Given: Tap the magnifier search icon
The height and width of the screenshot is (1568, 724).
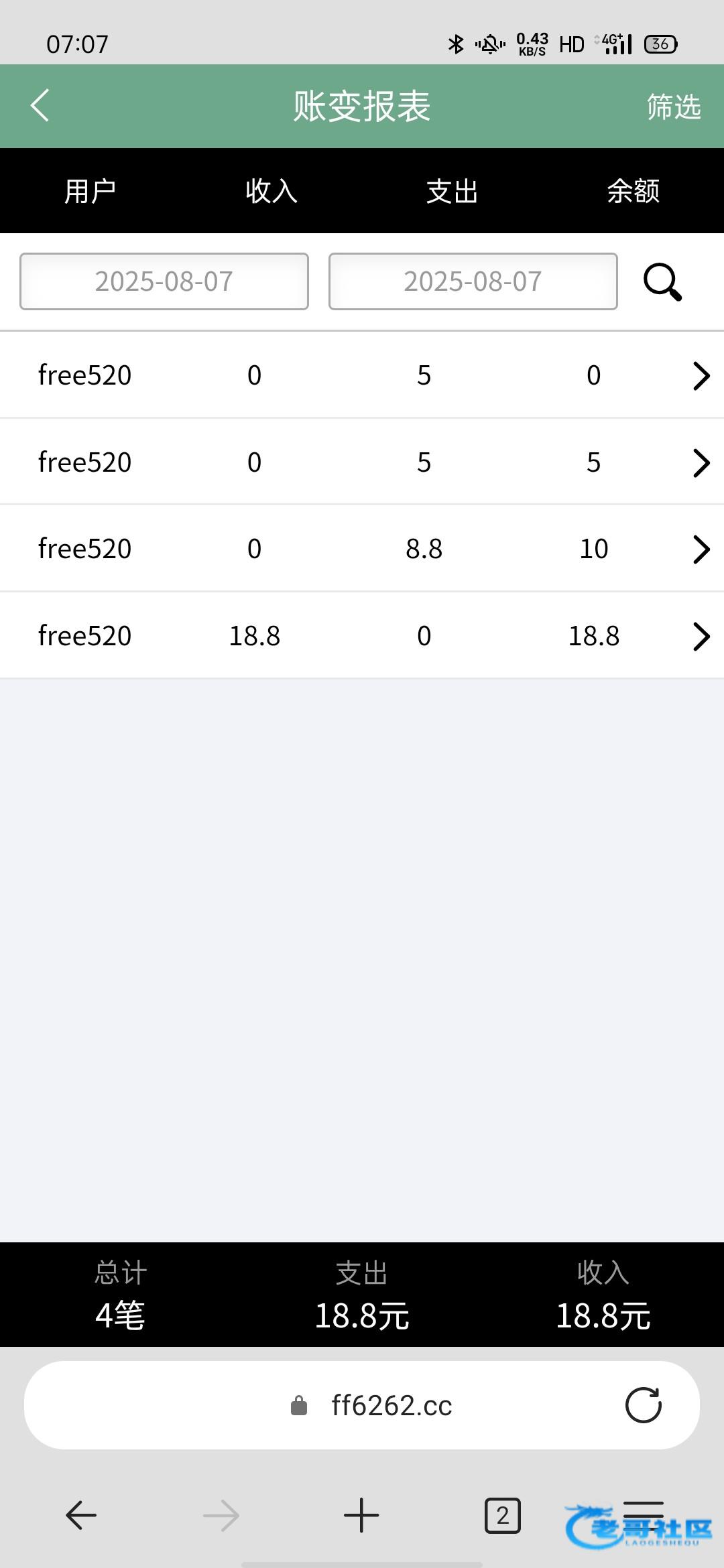Looking at the screenshot, I should (x=662, y=282).
